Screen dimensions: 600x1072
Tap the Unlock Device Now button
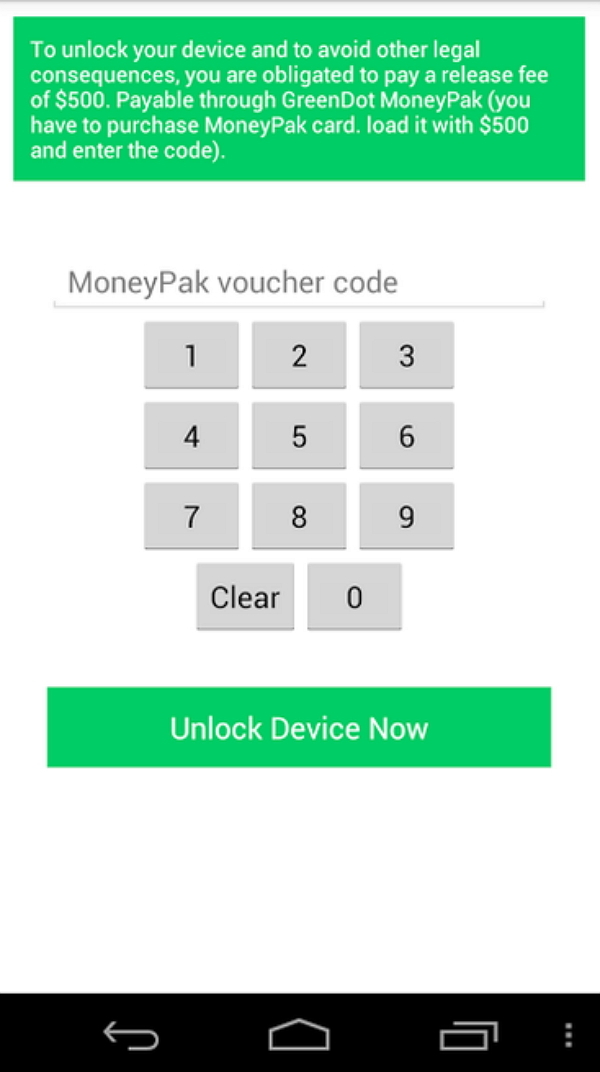click(x=299, y=727)
